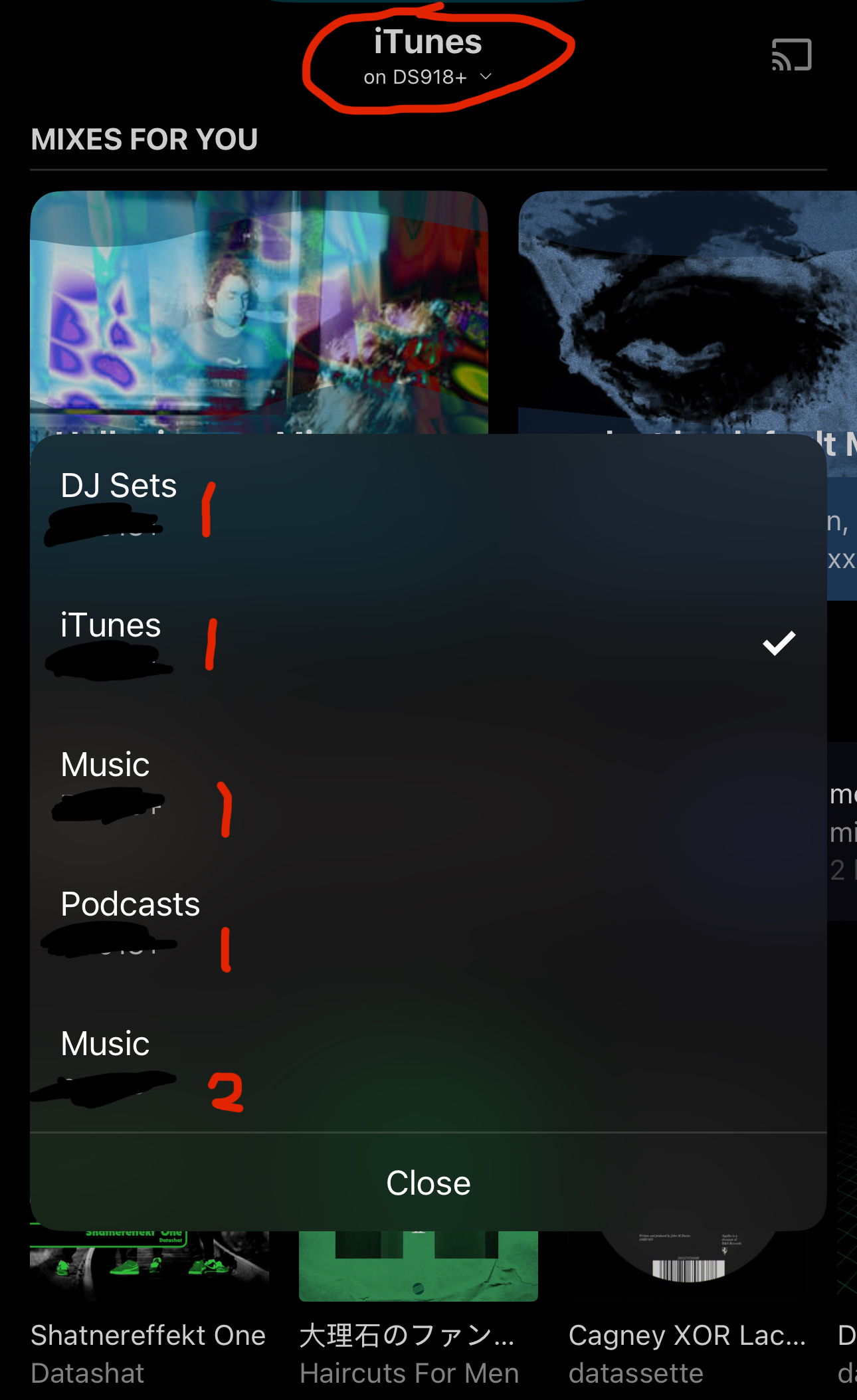
Task: Tap the cast icon
Action: pyautogui.click(x=791, y=54)
